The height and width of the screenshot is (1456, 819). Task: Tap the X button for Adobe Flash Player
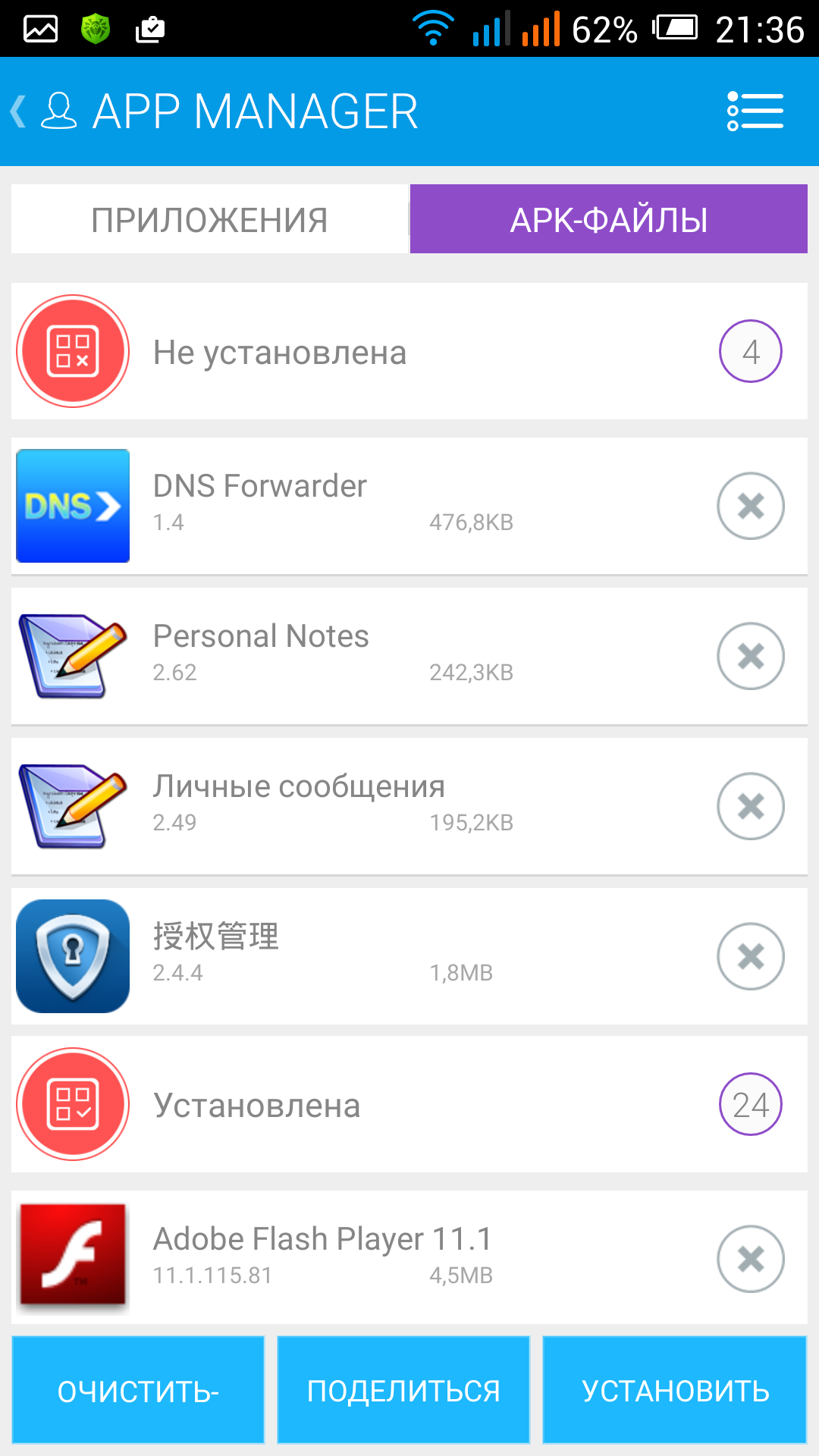(x=750, y=1259)
